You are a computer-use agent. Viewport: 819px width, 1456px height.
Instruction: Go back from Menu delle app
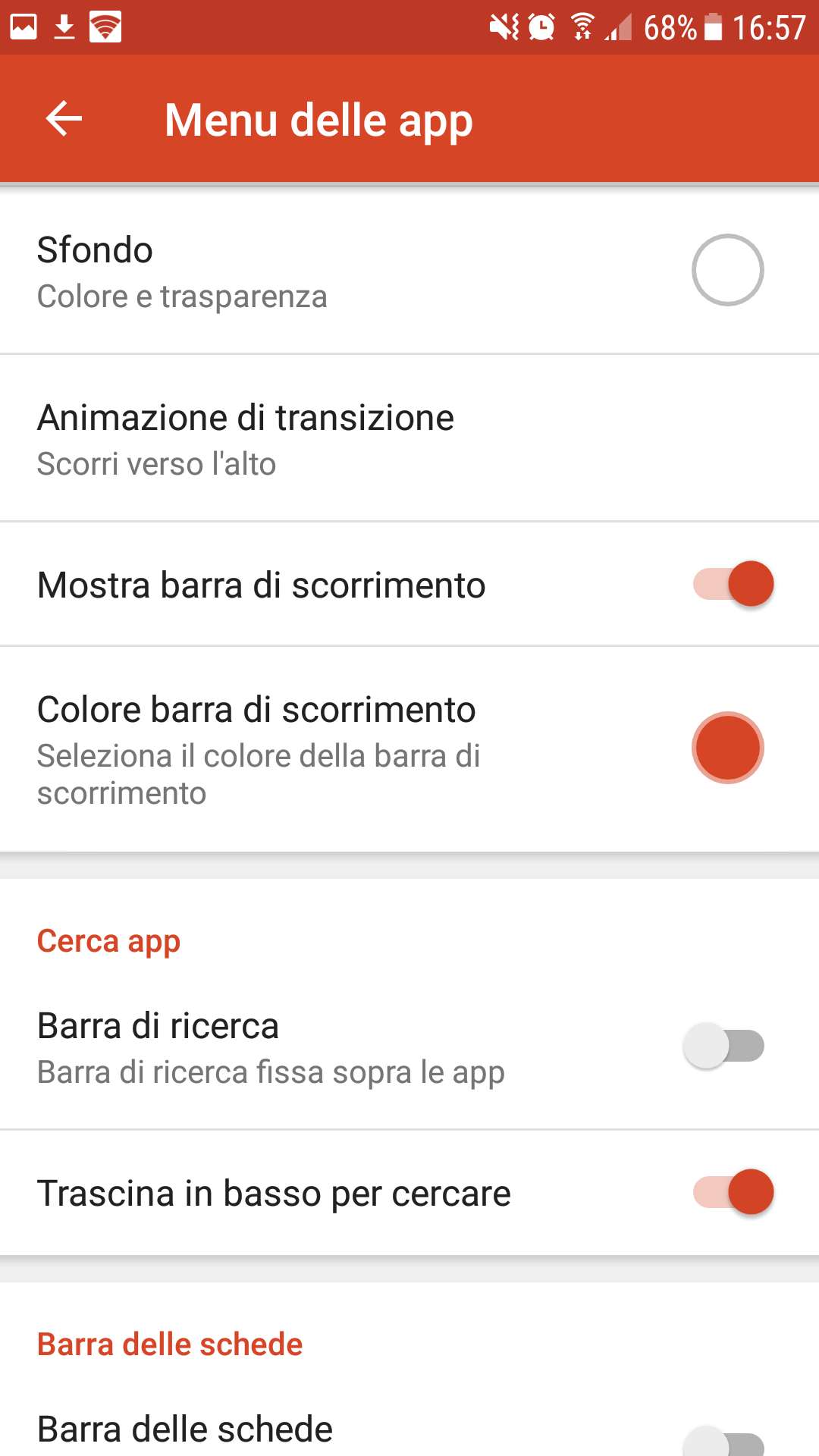64,119
